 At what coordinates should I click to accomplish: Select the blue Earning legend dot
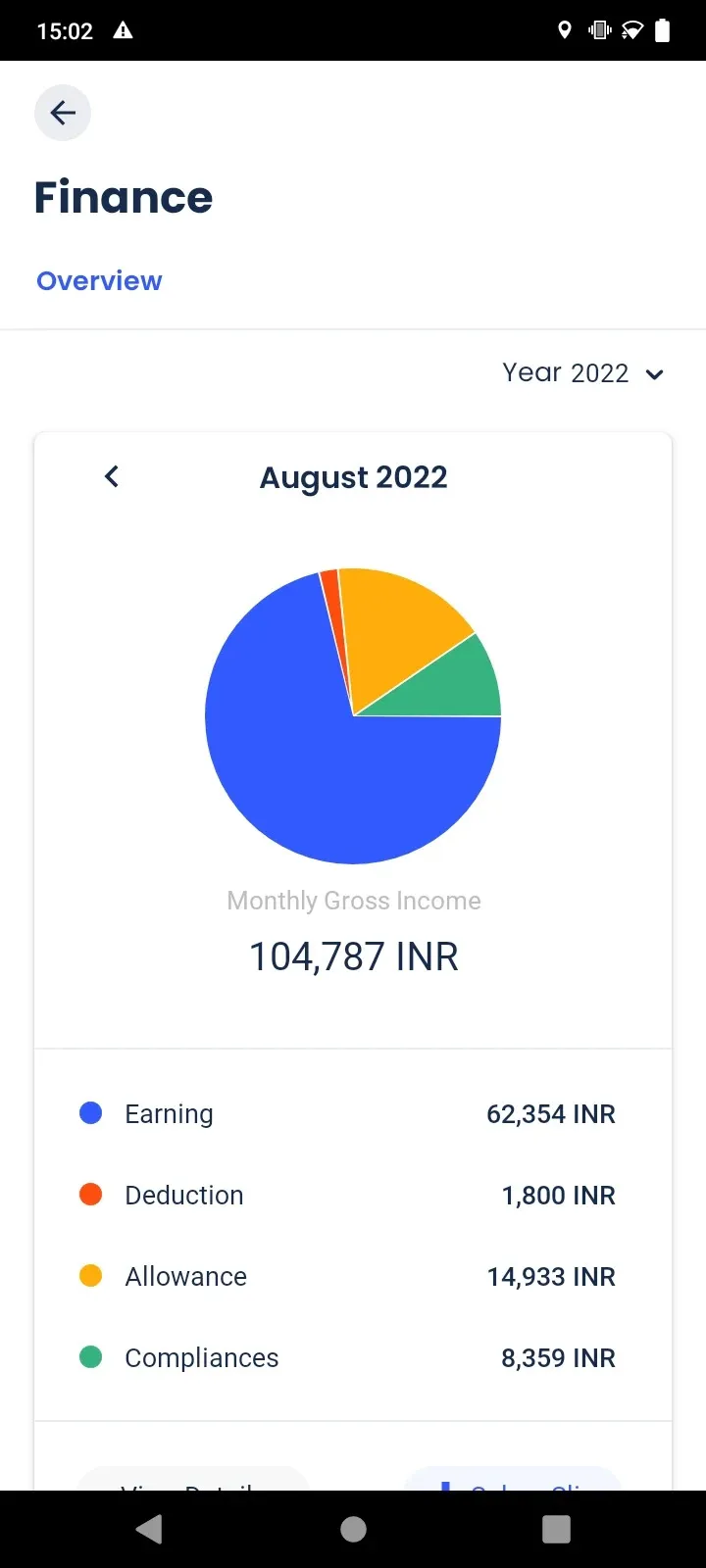coord(90,1113)
